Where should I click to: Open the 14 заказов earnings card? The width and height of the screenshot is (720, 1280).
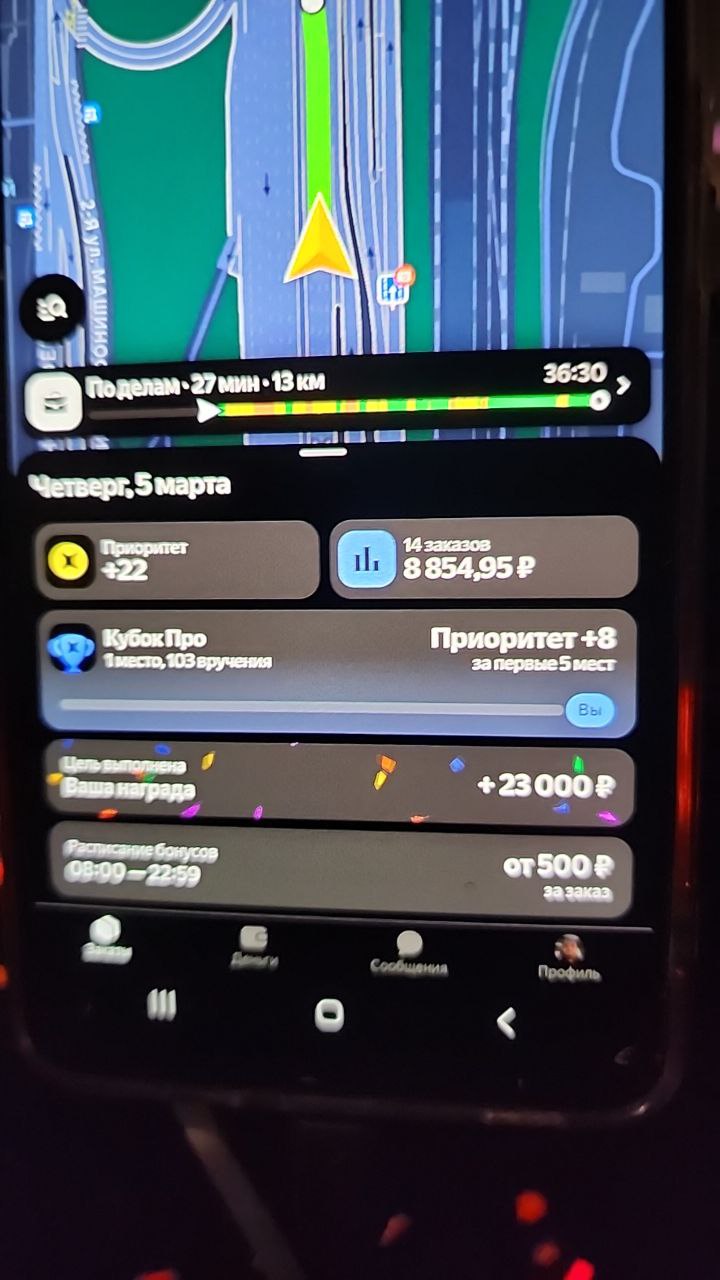(x=484, y=559)
